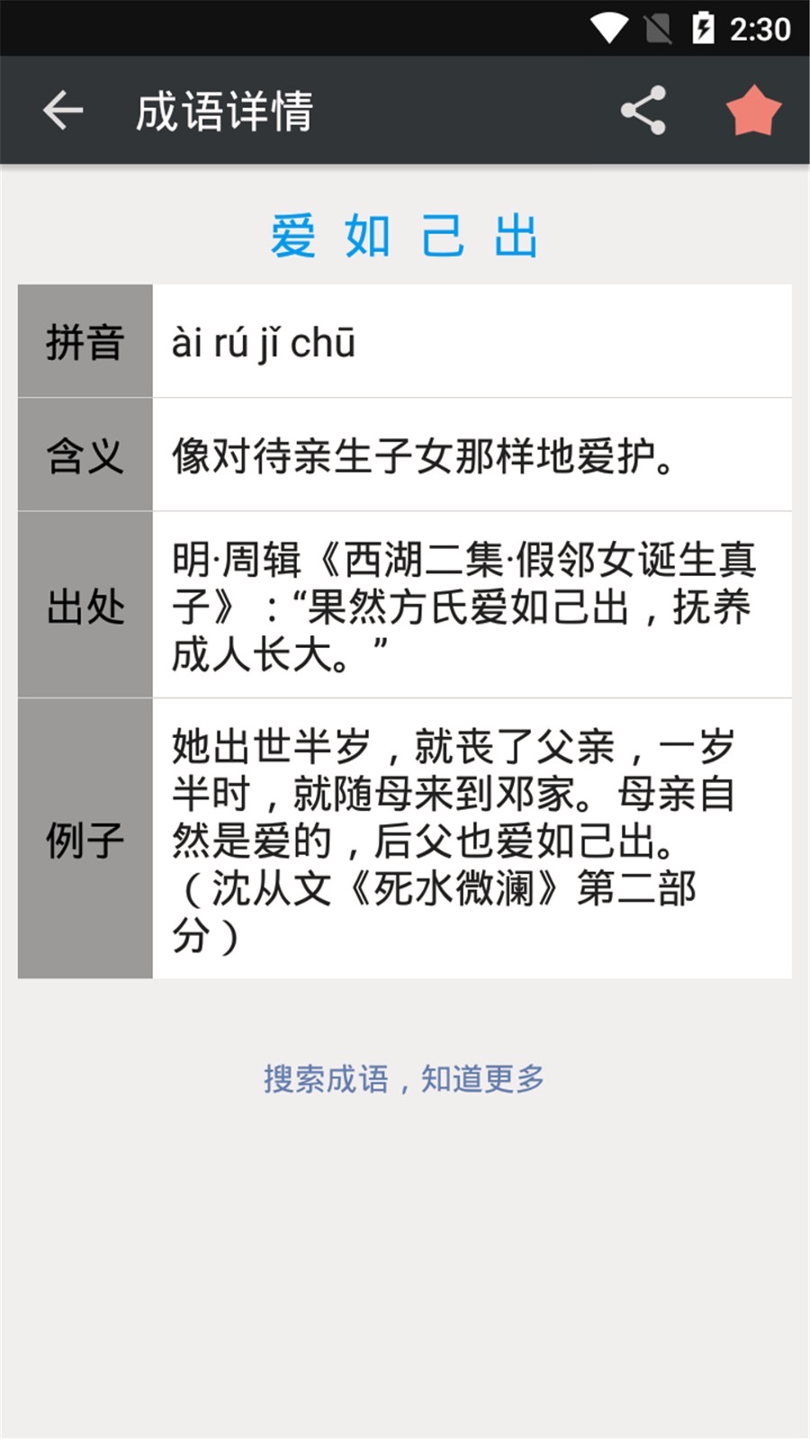Image resolution: width=810 pixels, height=1440 pixels.
Task: Tap the 拼音 row header
Action: point(84,342)
